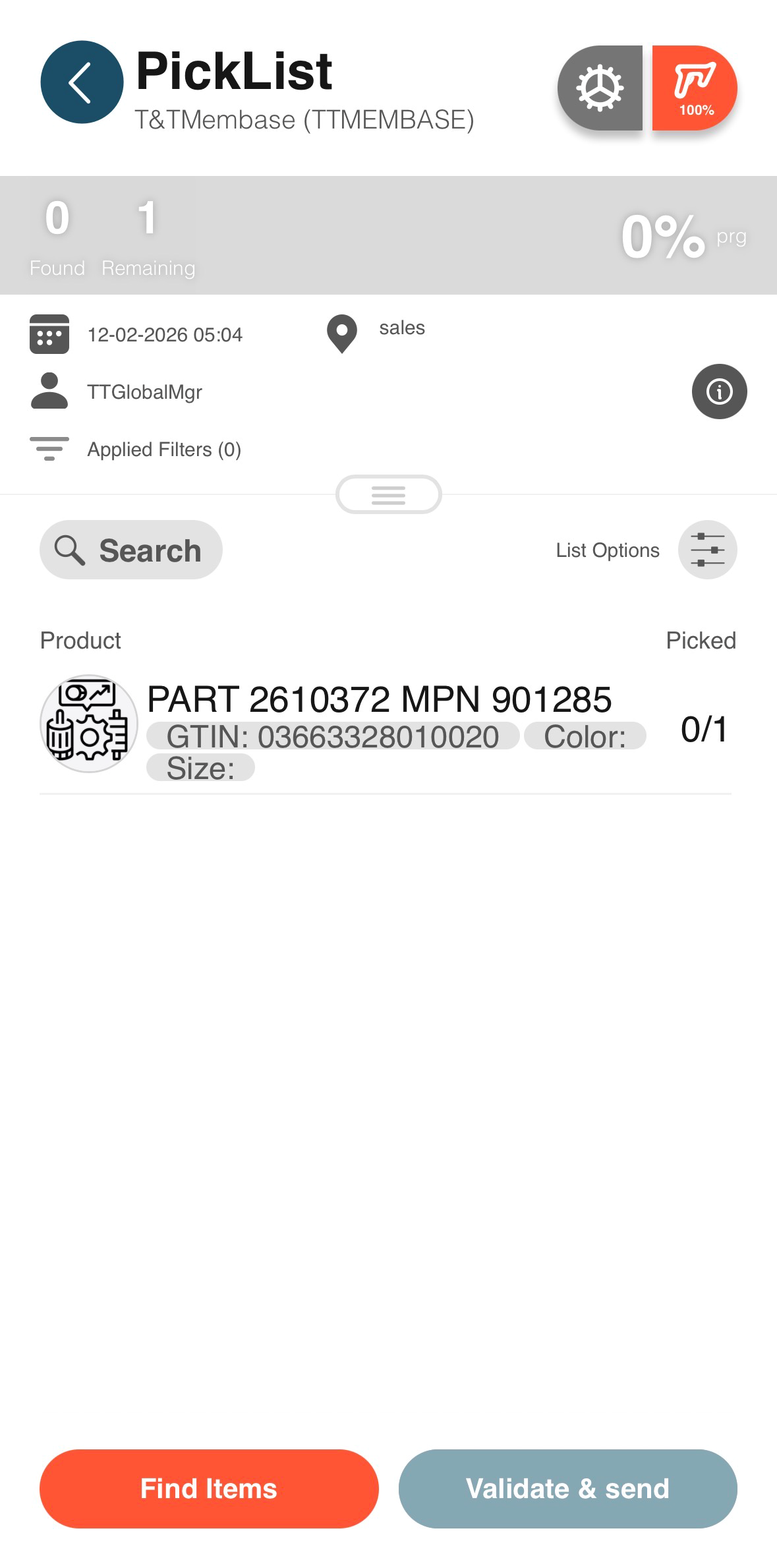Go back using the arrow button
Screen dimensions: 777x1568
coord(82,82)
